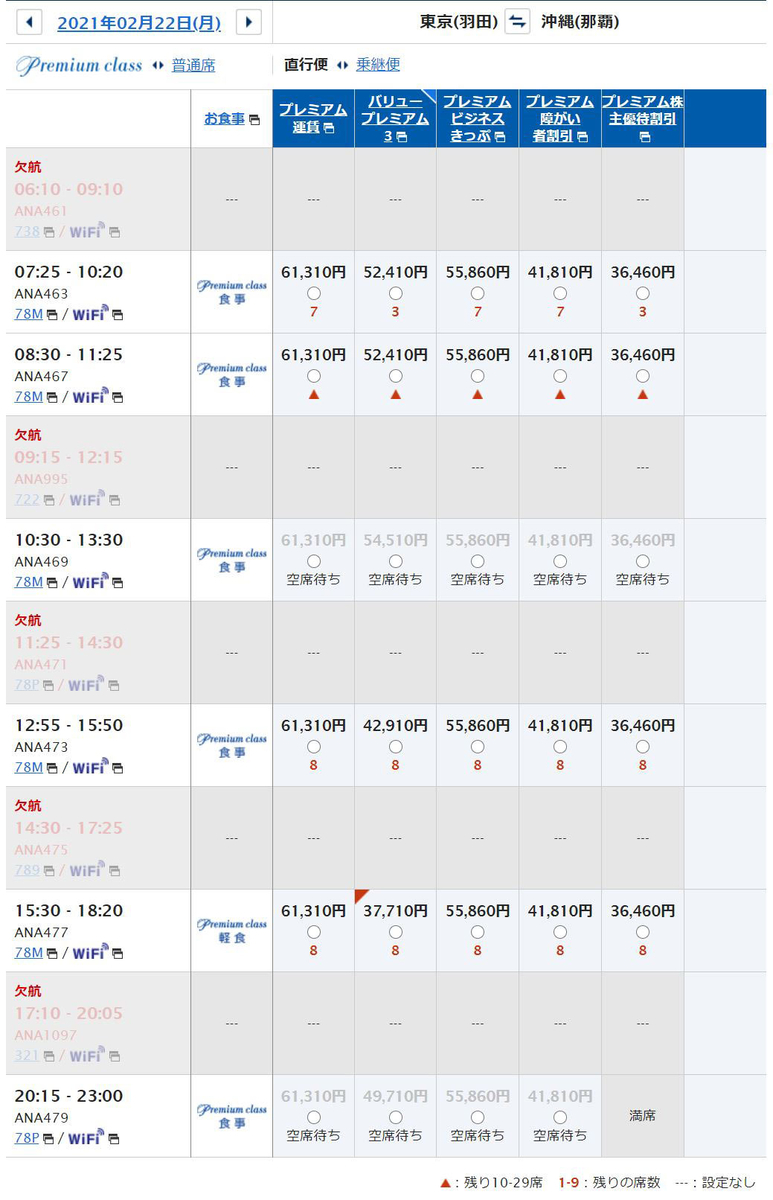The height and width of the screenshot is (1200, 773).
Task: Open プレミアム障がい者割引 fare details
Action: (560, 118)
